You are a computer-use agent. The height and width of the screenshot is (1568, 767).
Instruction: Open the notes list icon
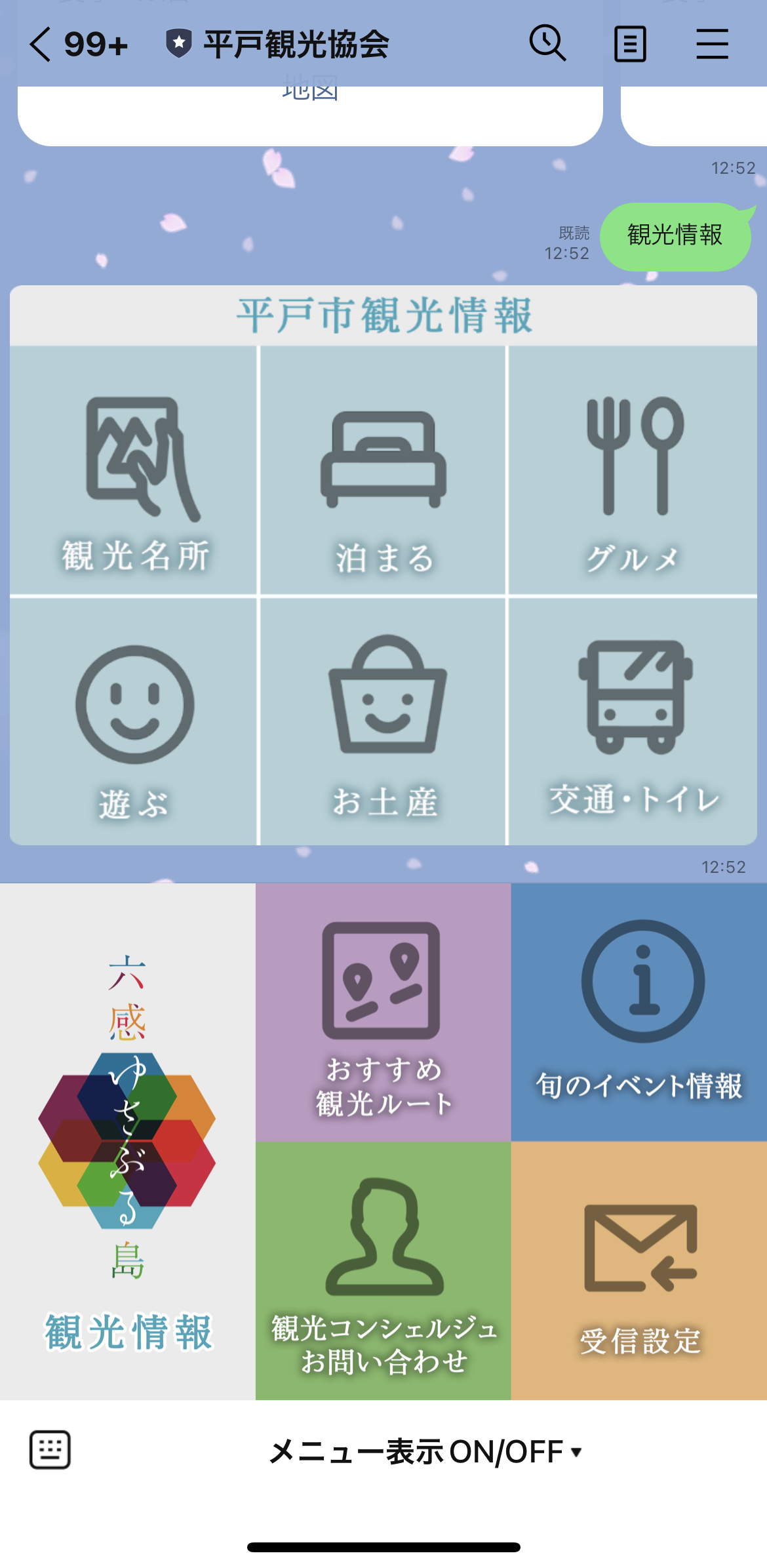coord(630,45)
